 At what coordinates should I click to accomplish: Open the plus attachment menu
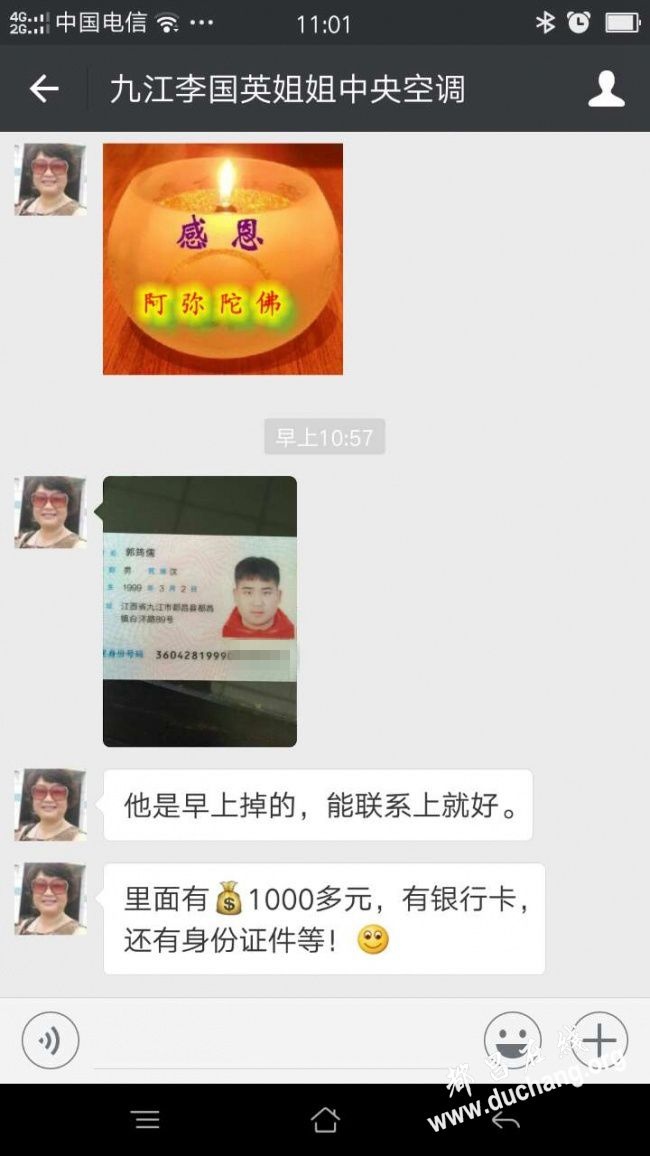(x=599, y=1040)
